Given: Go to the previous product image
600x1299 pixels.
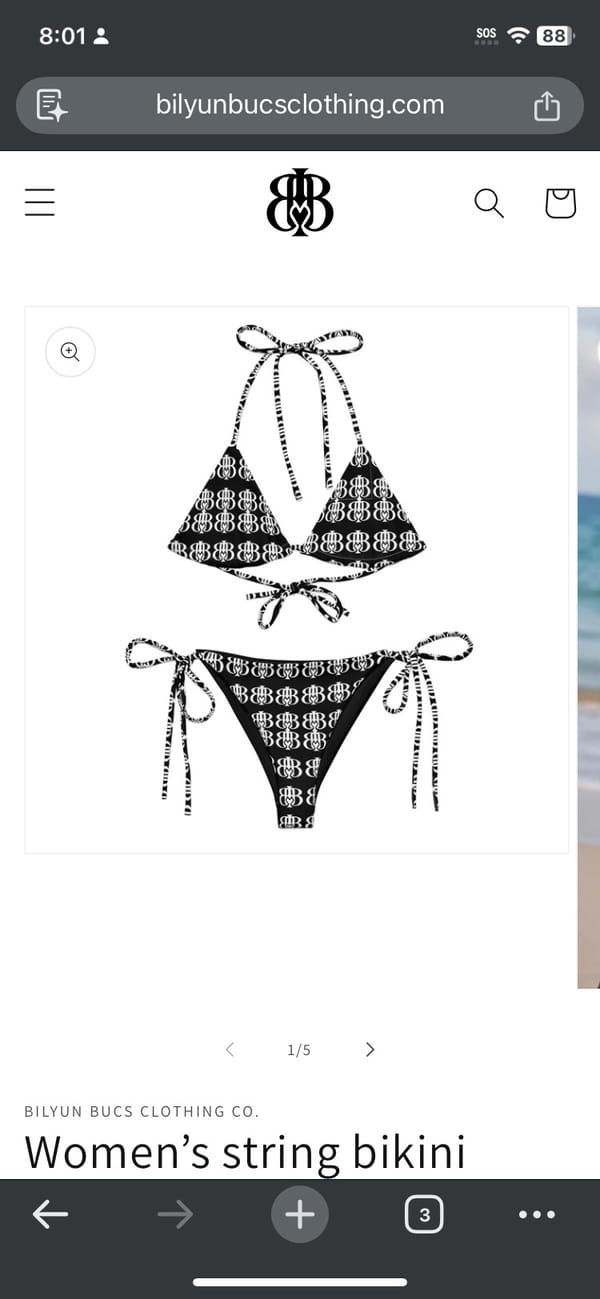Looking at the screenshot, I should [230, 1049].
